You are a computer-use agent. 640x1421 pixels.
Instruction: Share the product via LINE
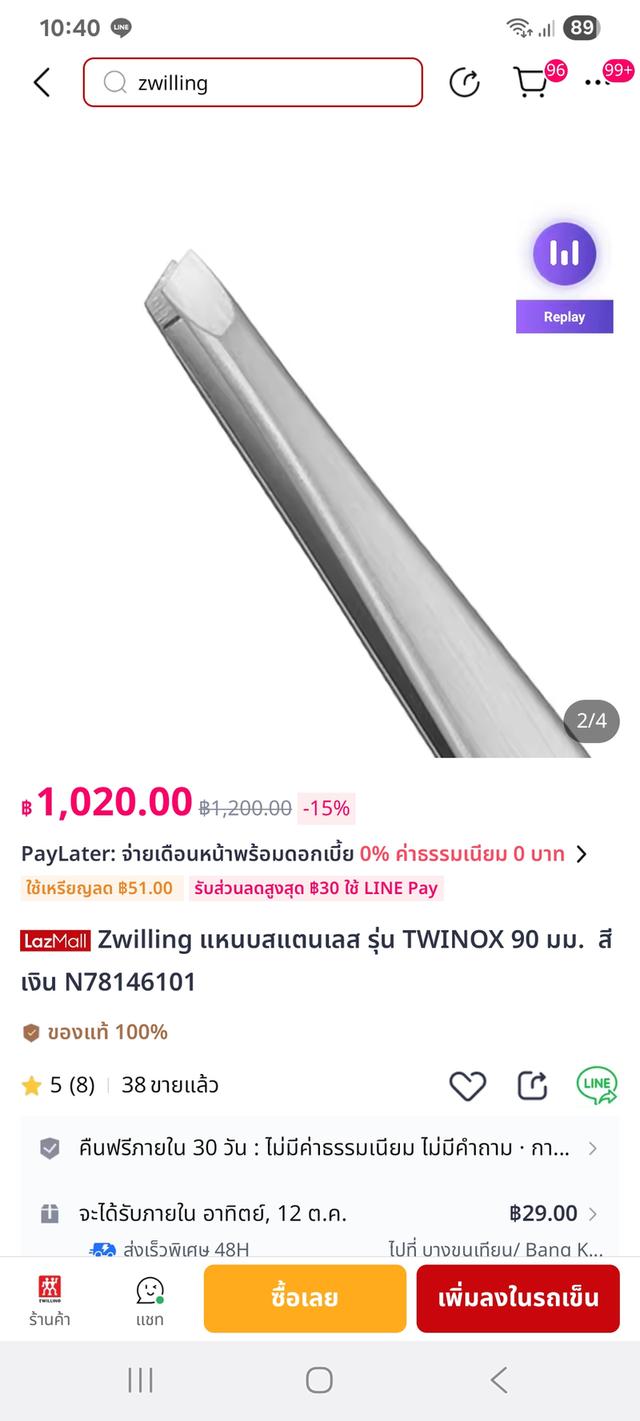coord(597,1085)
